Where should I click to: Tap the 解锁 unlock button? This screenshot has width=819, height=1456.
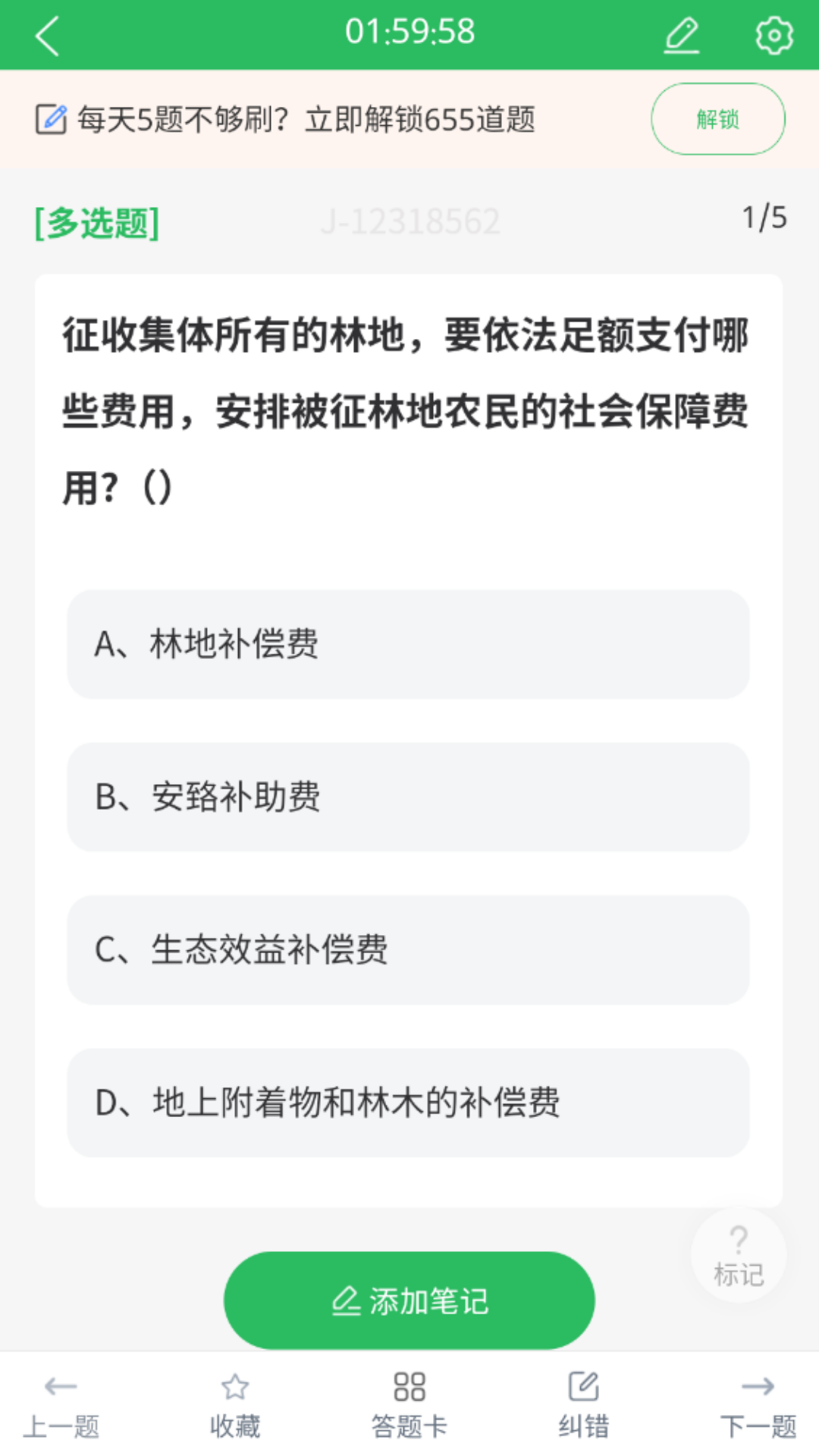point(717,118)
